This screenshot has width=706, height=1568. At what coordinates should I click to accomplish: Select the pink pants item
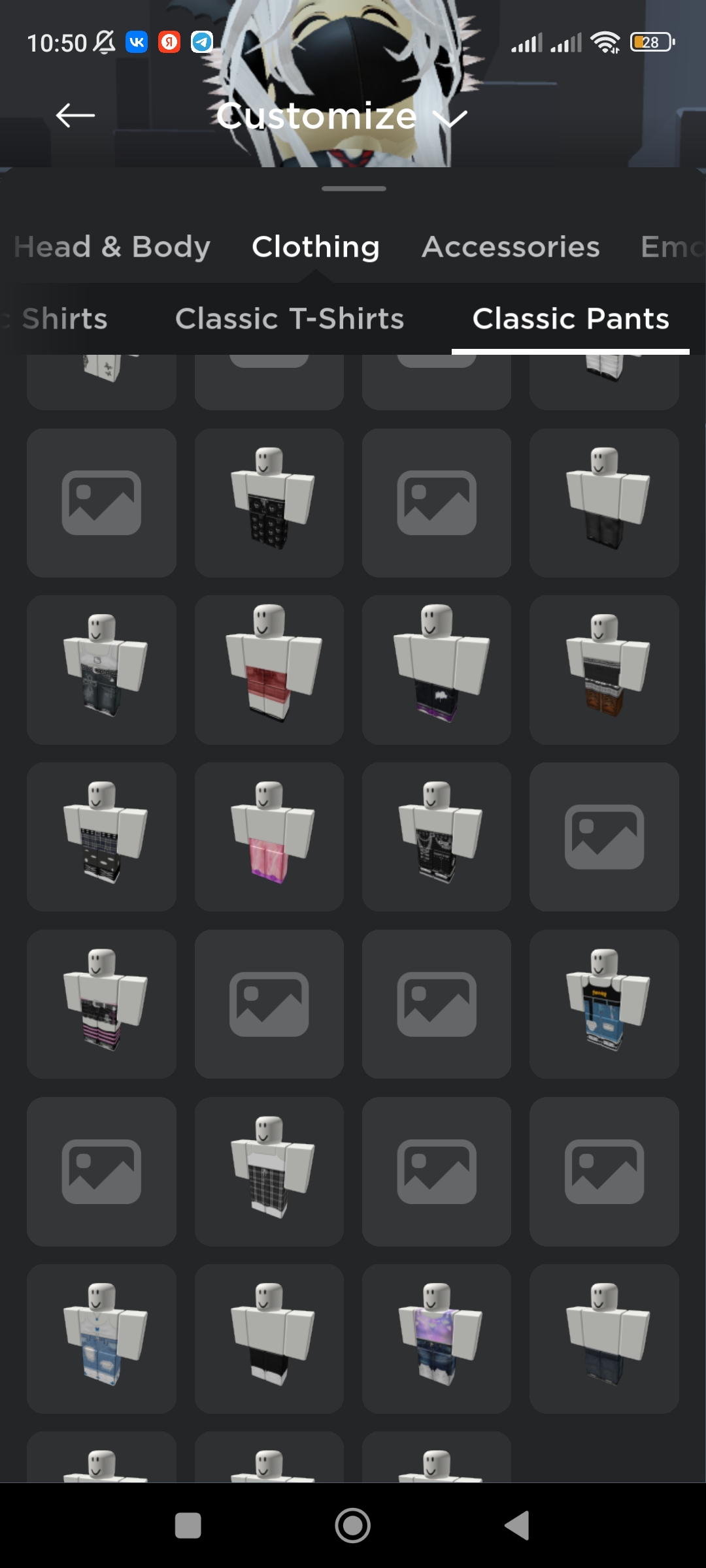(269, 837)
